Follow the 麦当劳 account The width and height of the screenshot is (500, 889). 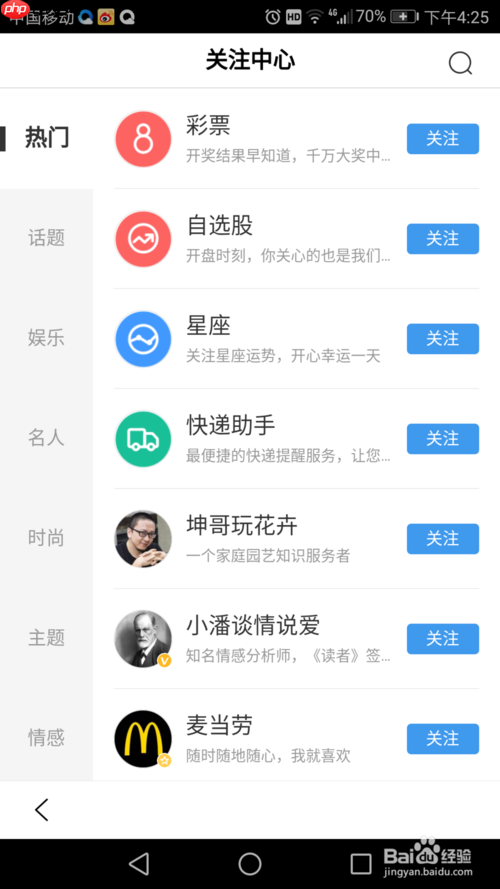point(443,739)
